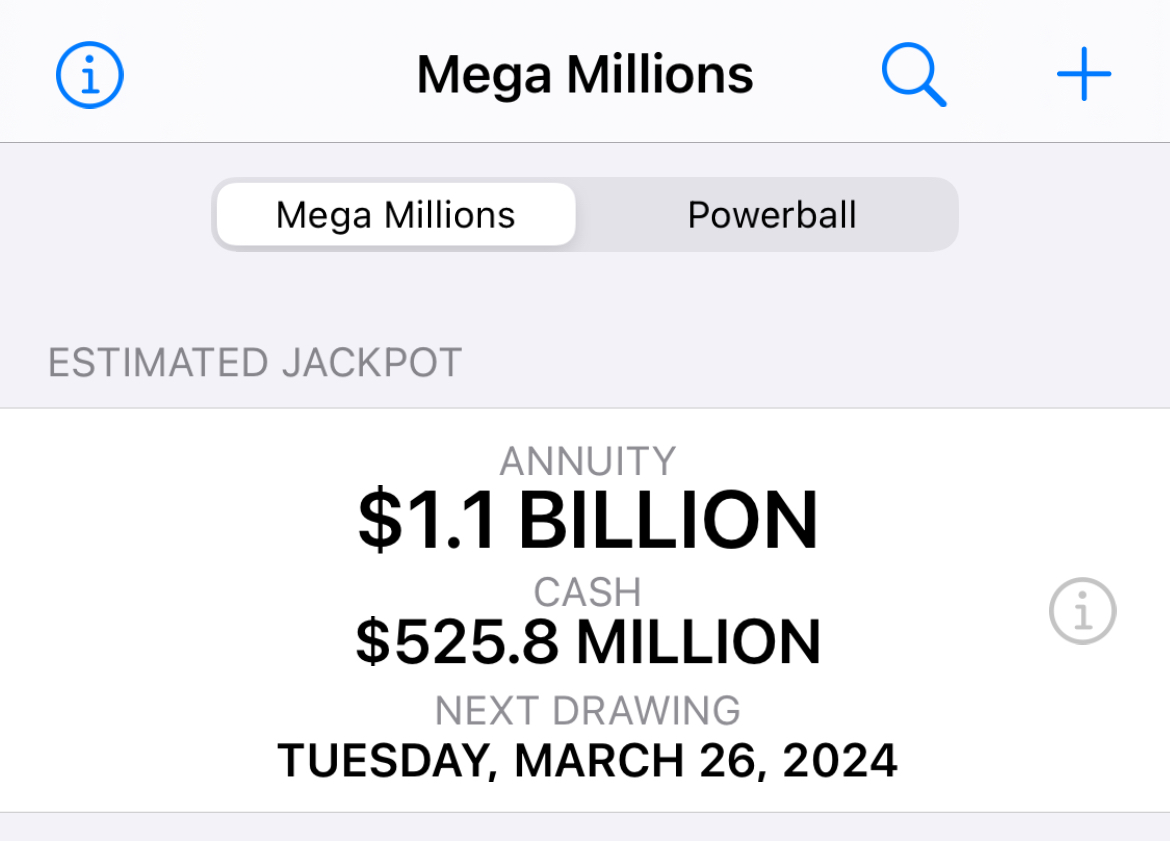Image resolution: width=1170 pixels, height=841 pixels.
Task: Switch to the Powerball segment
Action: click(771, 215)
